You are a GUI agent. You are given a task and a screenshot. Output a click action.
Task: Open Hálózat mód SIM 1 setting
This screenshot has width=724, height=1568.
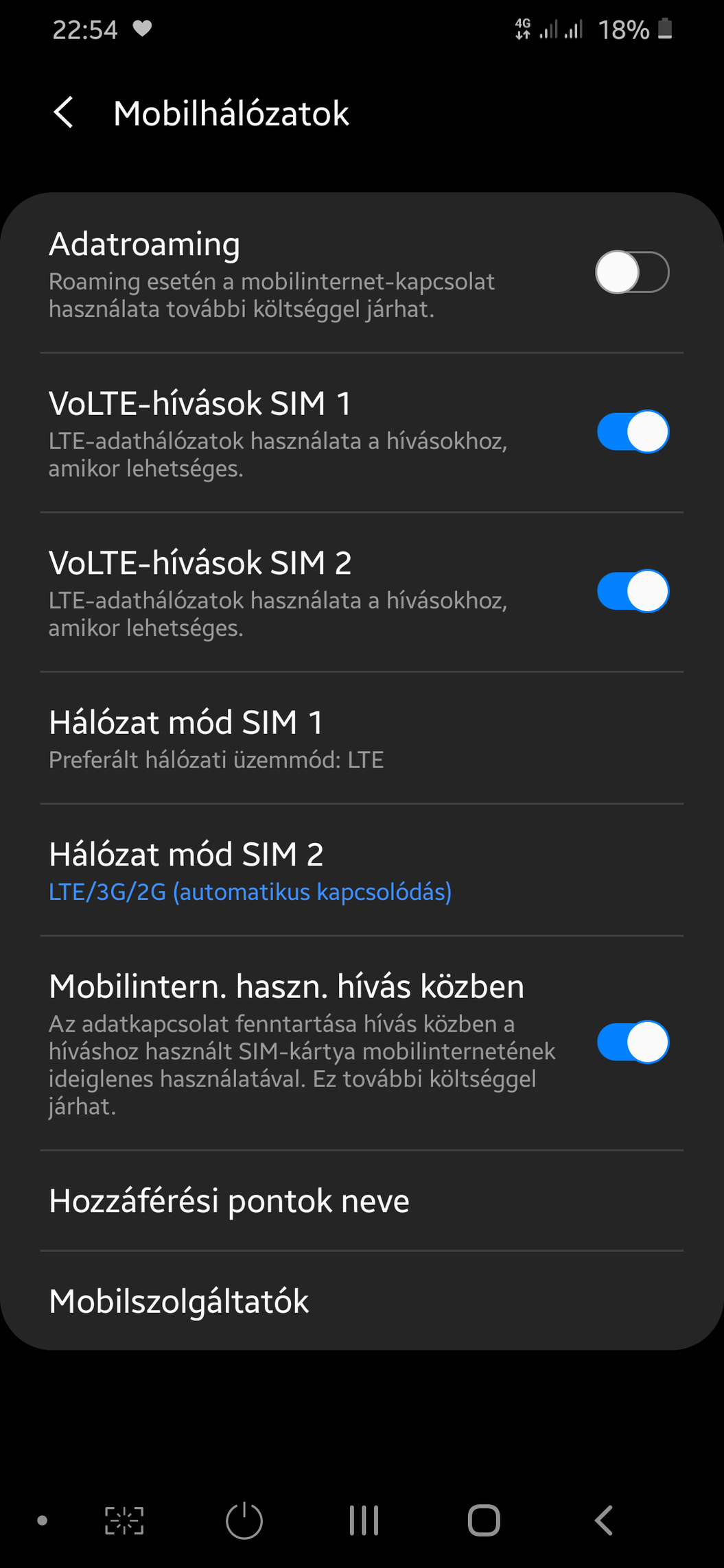click(x=362, y=738)
